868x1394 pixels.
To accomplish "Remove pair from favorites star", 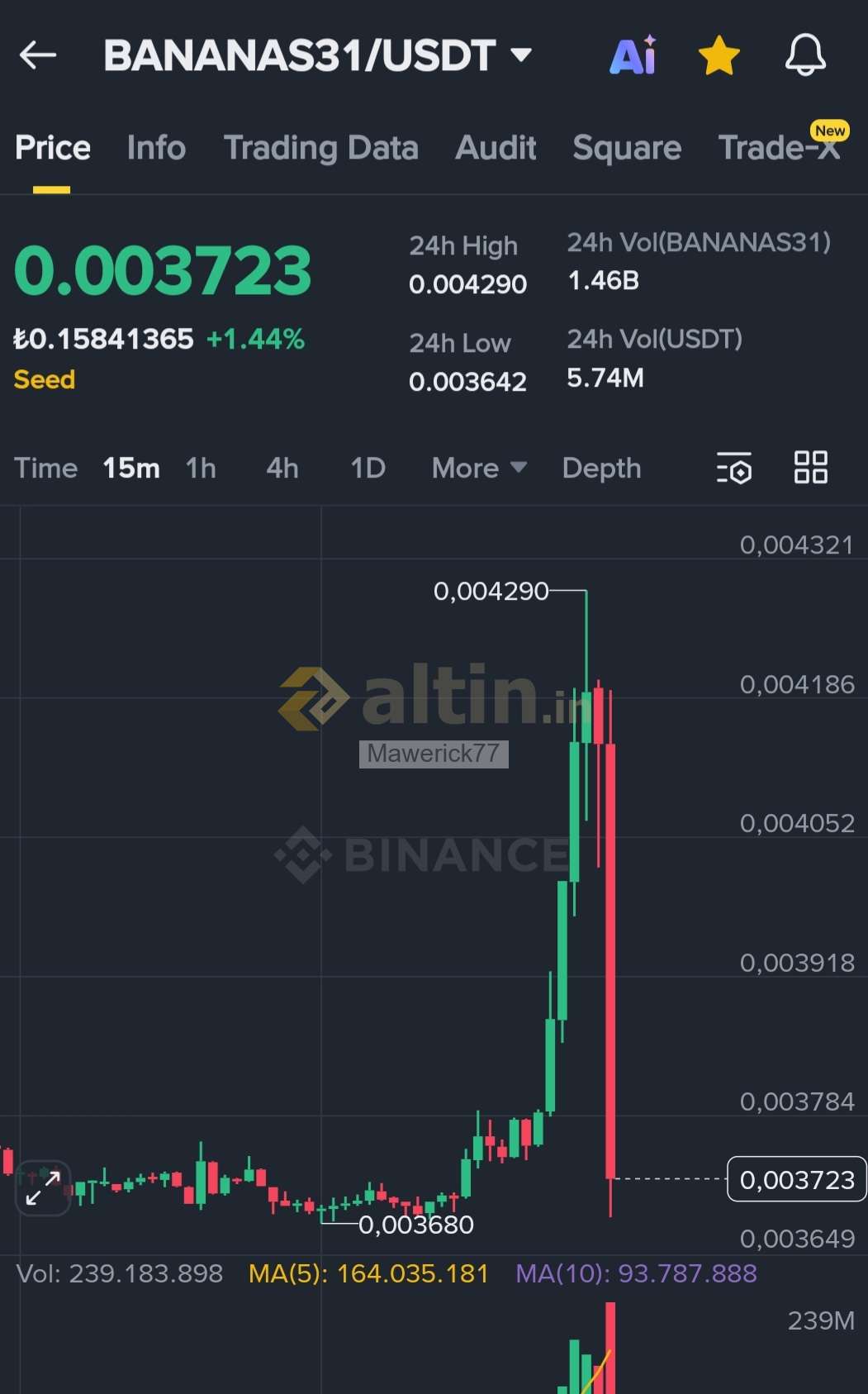I will [x=719, y=55].
